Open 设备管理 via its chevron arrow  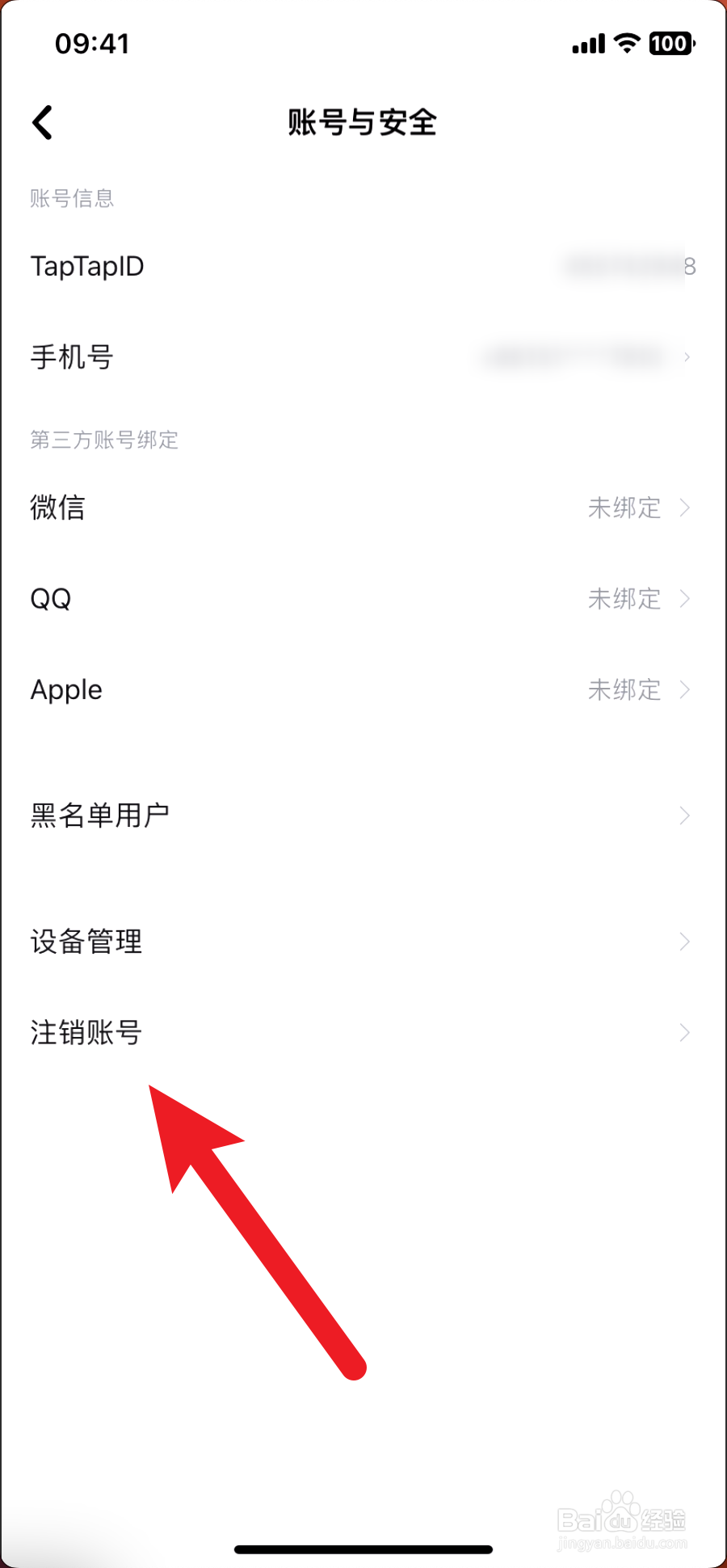pyautogui.click(x=686, y=941)
